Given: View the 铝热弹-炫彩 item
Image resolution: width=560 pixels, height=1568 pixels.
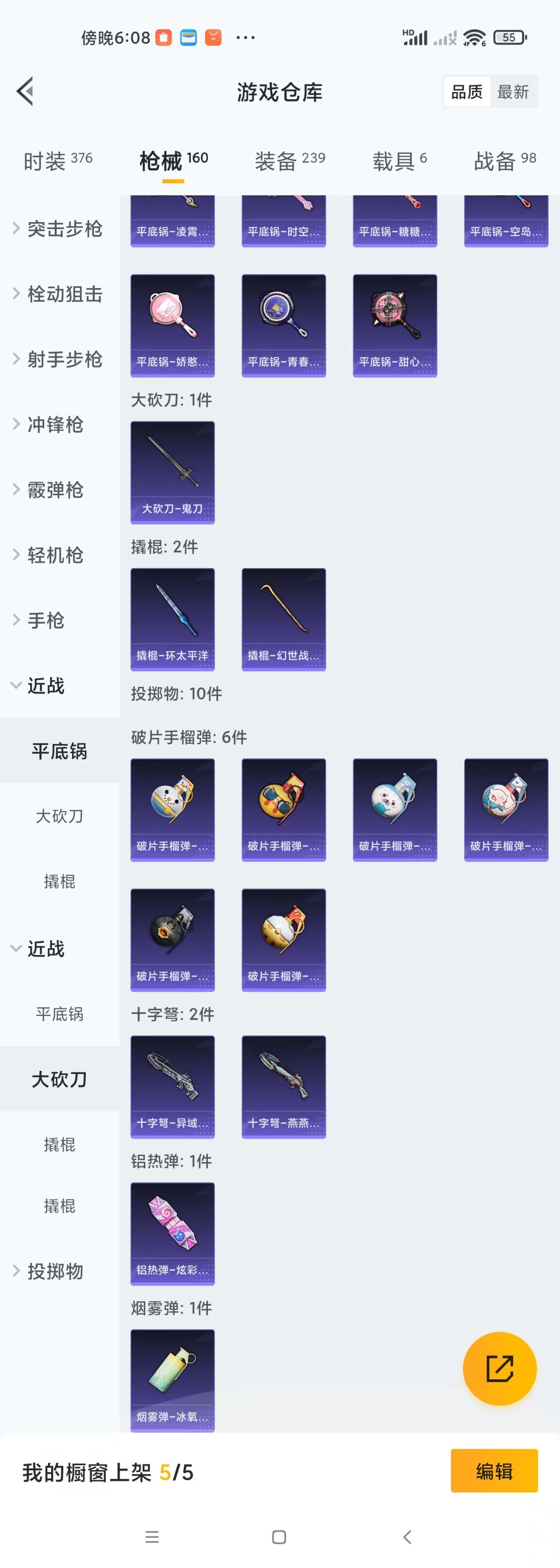Looking at the screenshot, I should tap(172, 1233).
